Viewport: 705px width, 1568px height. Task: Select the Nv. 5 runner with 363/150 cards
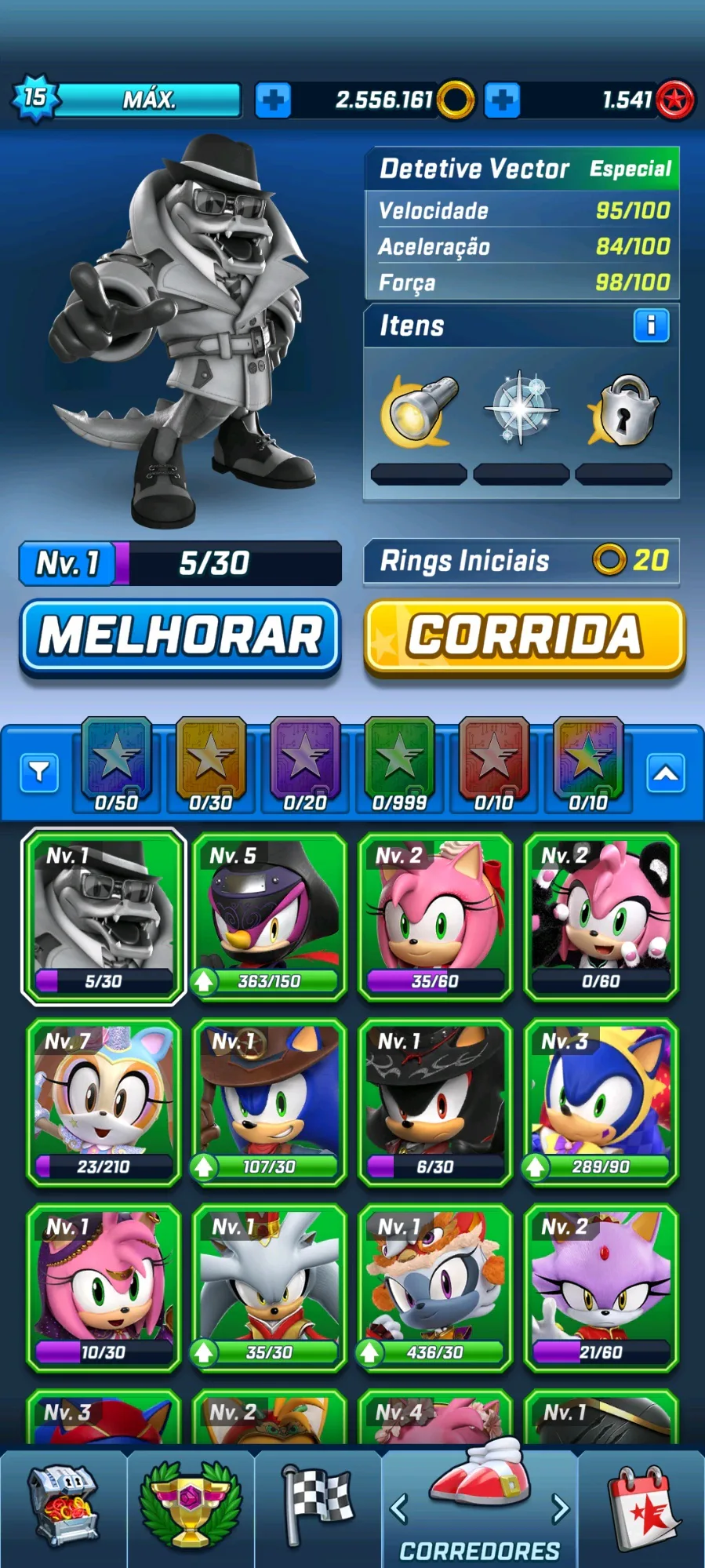(x=269, y=916)
